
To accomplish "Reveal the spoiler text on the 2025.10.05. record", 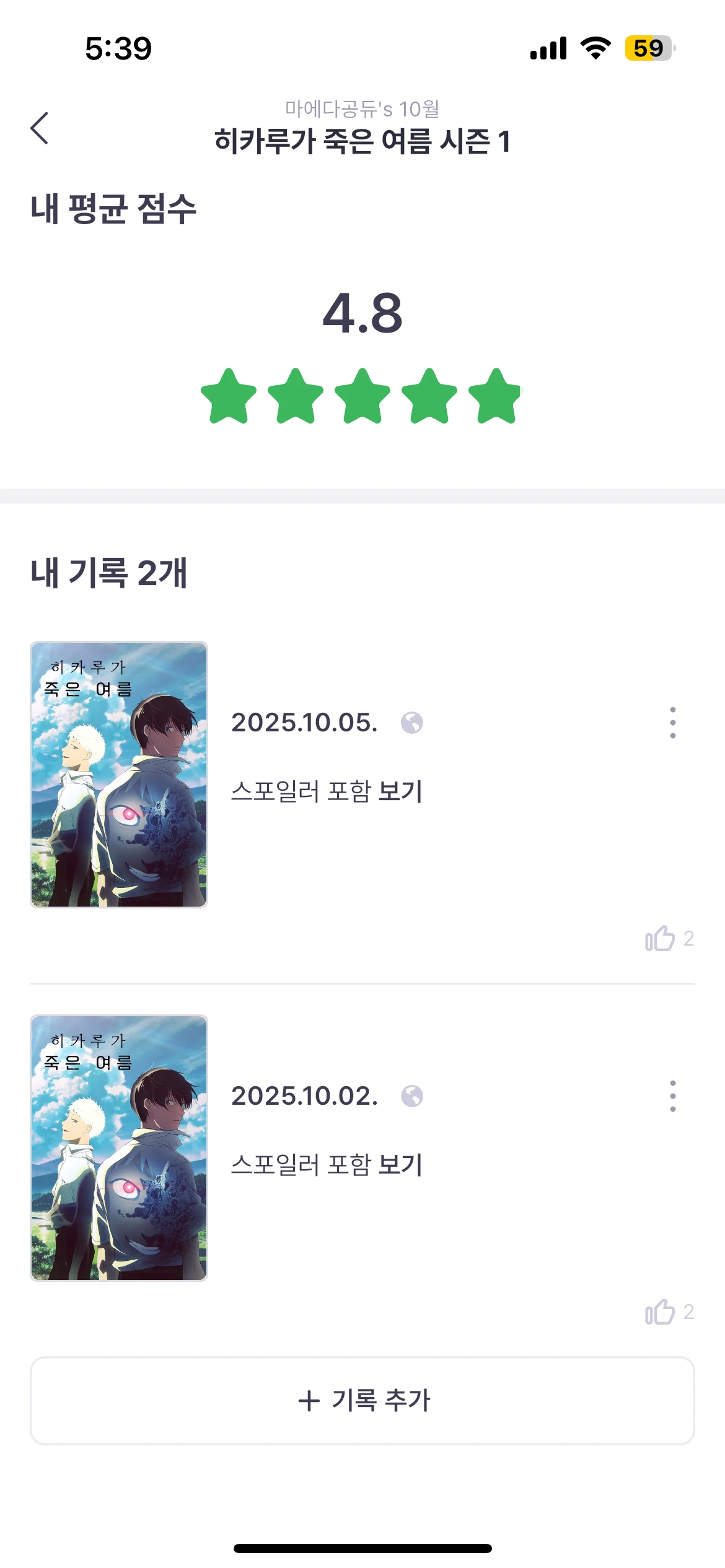I will click(x=400, y=791).
